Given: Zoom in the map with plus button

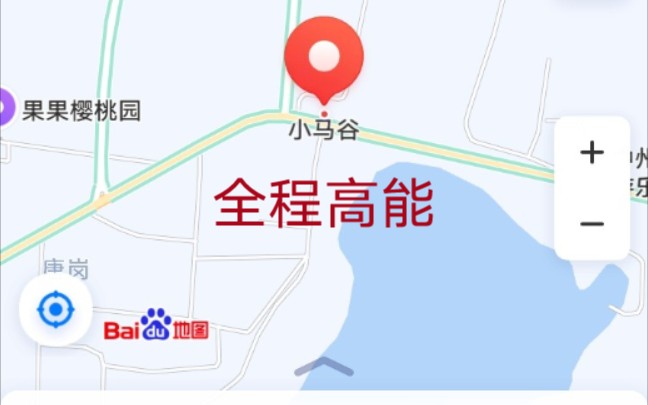Looking at the screenshot, I should click(592, 153).
